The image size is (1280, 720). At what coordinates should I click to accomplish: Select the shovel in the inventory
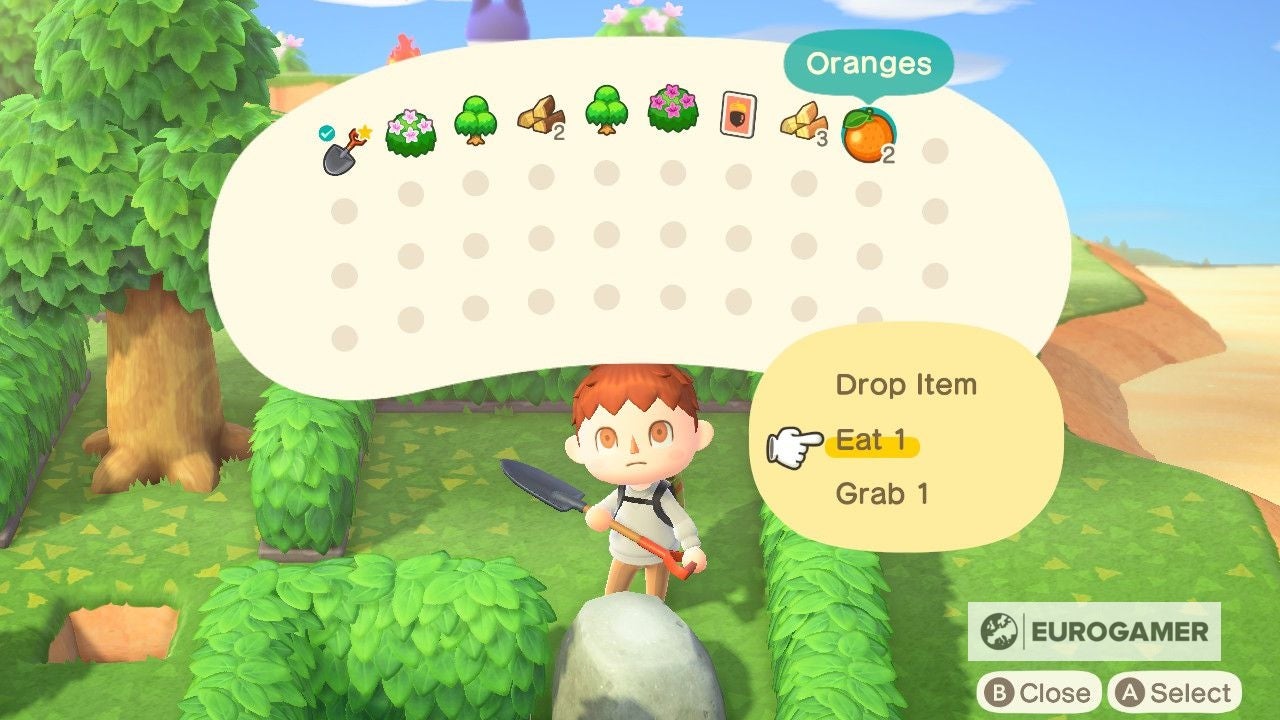click(x=345, y=150)
